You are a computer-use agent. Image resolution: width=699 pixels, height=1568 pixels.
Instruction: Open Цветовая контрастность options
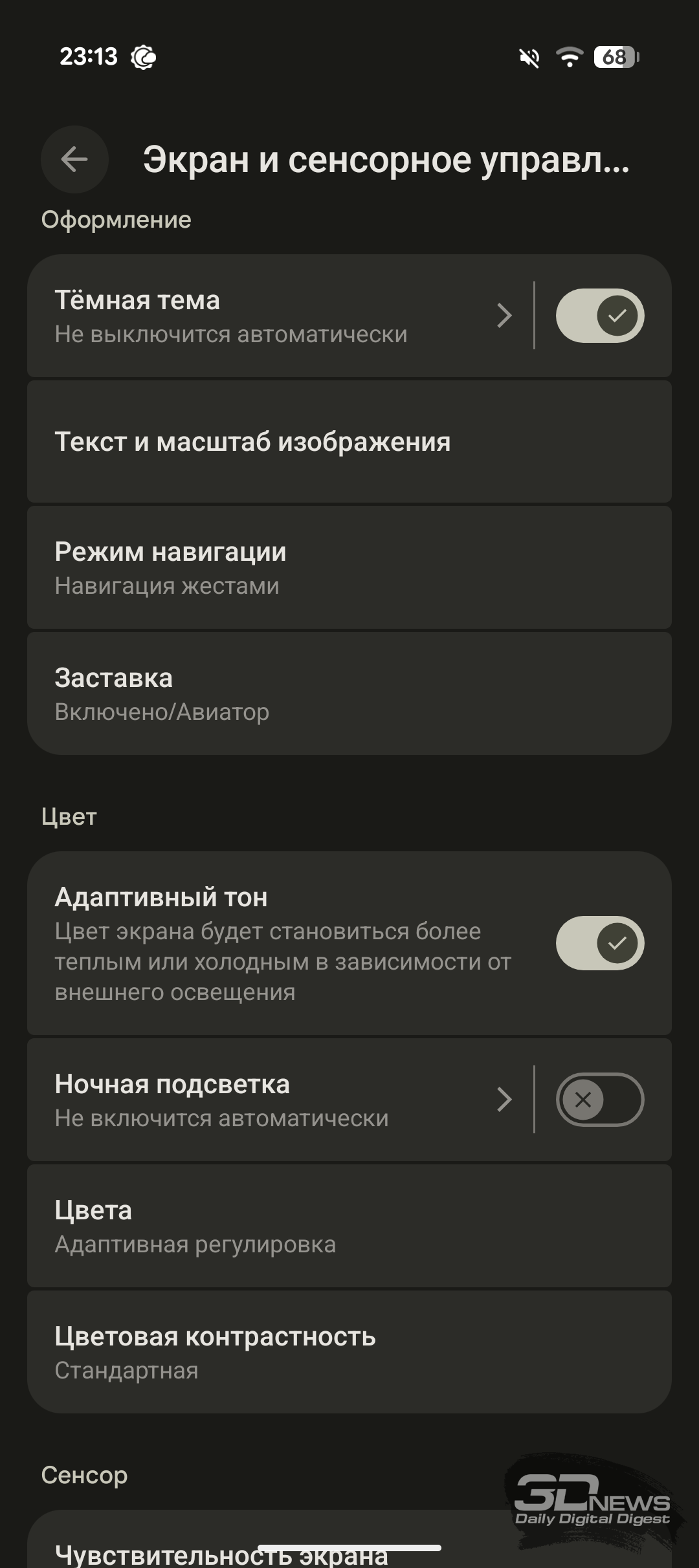(x=349, y=1352)
